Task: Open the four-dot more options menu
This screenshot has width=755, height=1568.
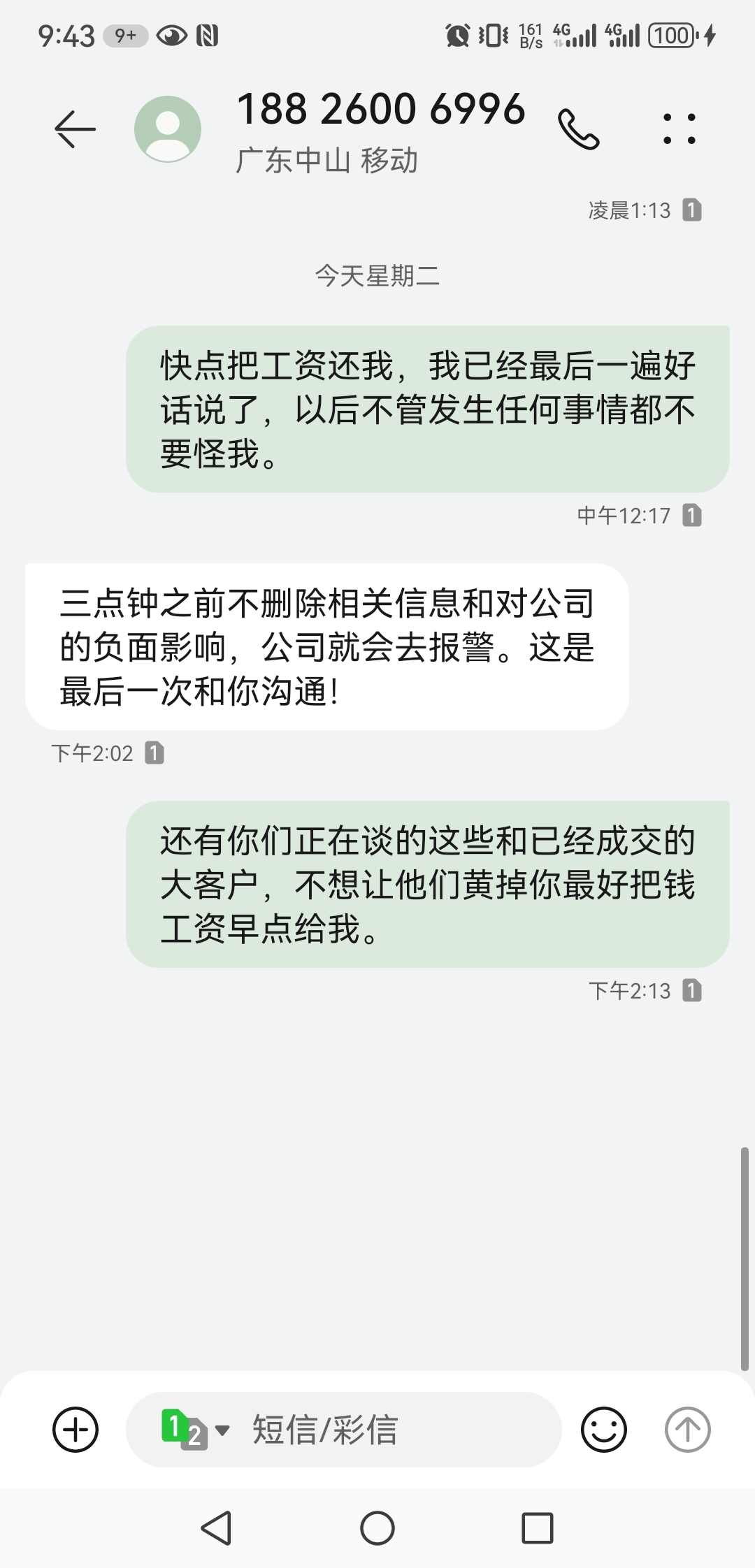Action: click(x=679, y=129)
